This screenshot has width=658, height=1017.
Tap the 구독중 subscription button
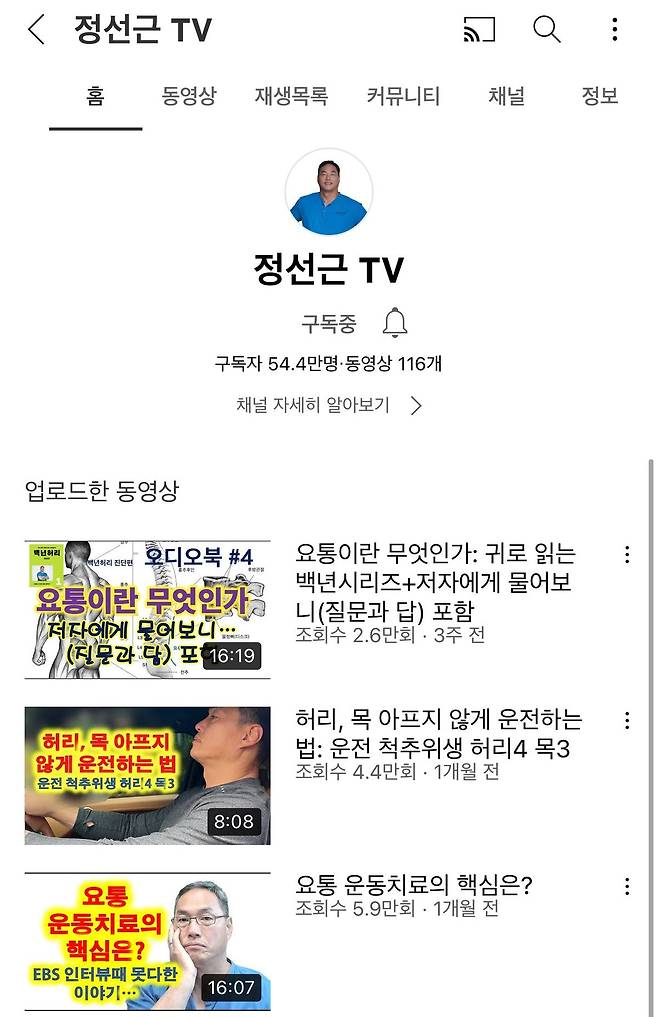point(329,324)
